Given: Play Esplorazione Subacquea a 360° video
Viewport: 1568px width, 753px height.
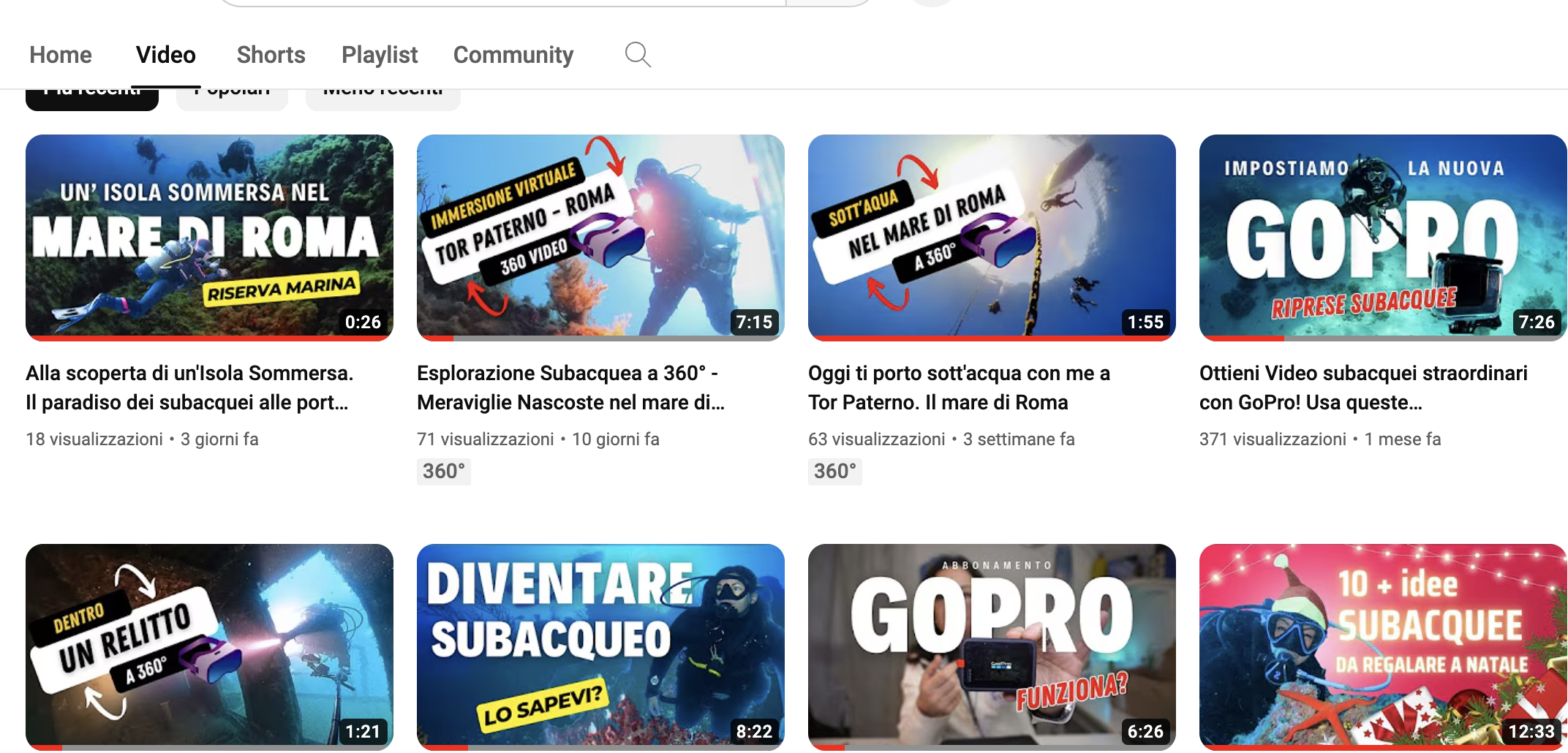Looking at the screenshot, I should (x=600, y=237).
